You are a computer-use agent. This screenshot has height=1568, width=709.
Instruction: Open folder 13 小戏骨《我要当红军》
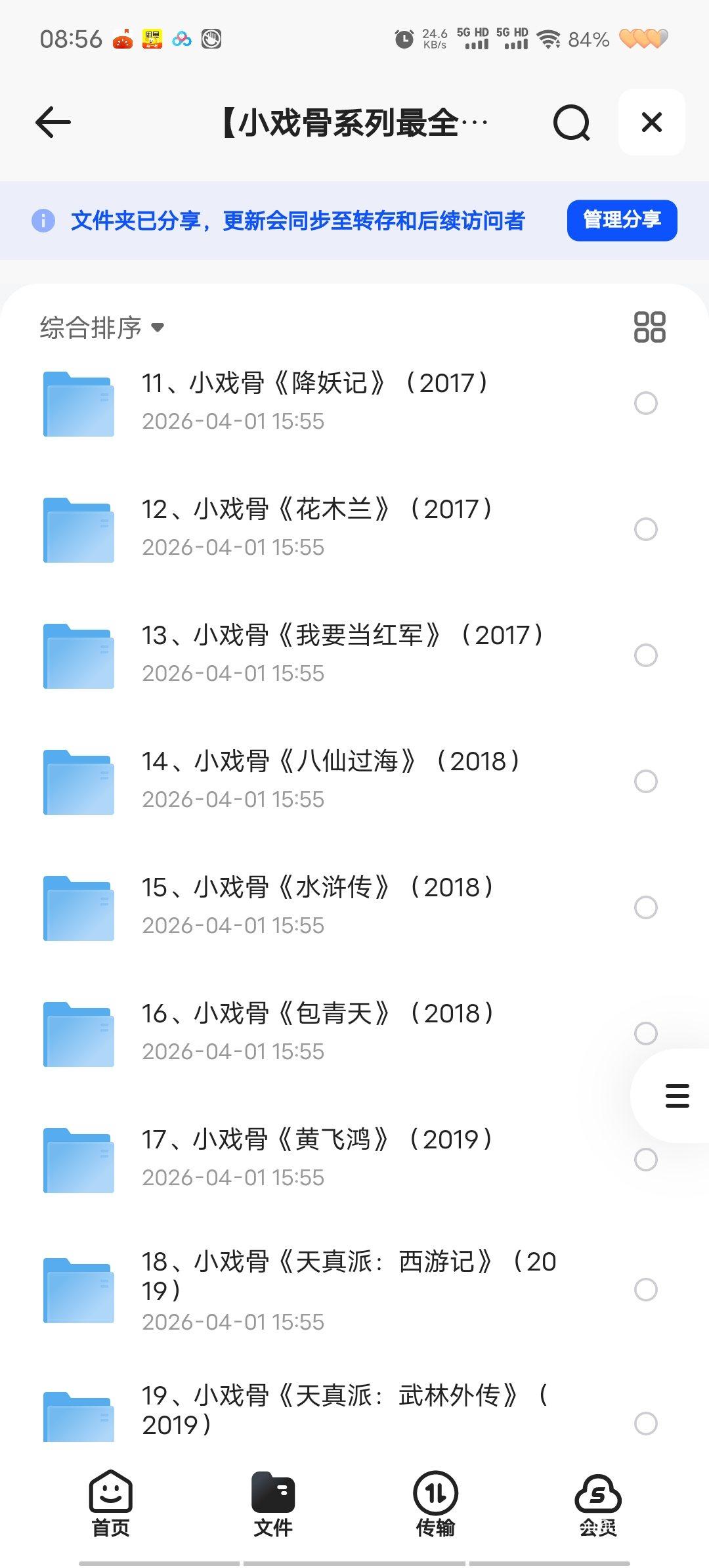[x=341, y=654]
